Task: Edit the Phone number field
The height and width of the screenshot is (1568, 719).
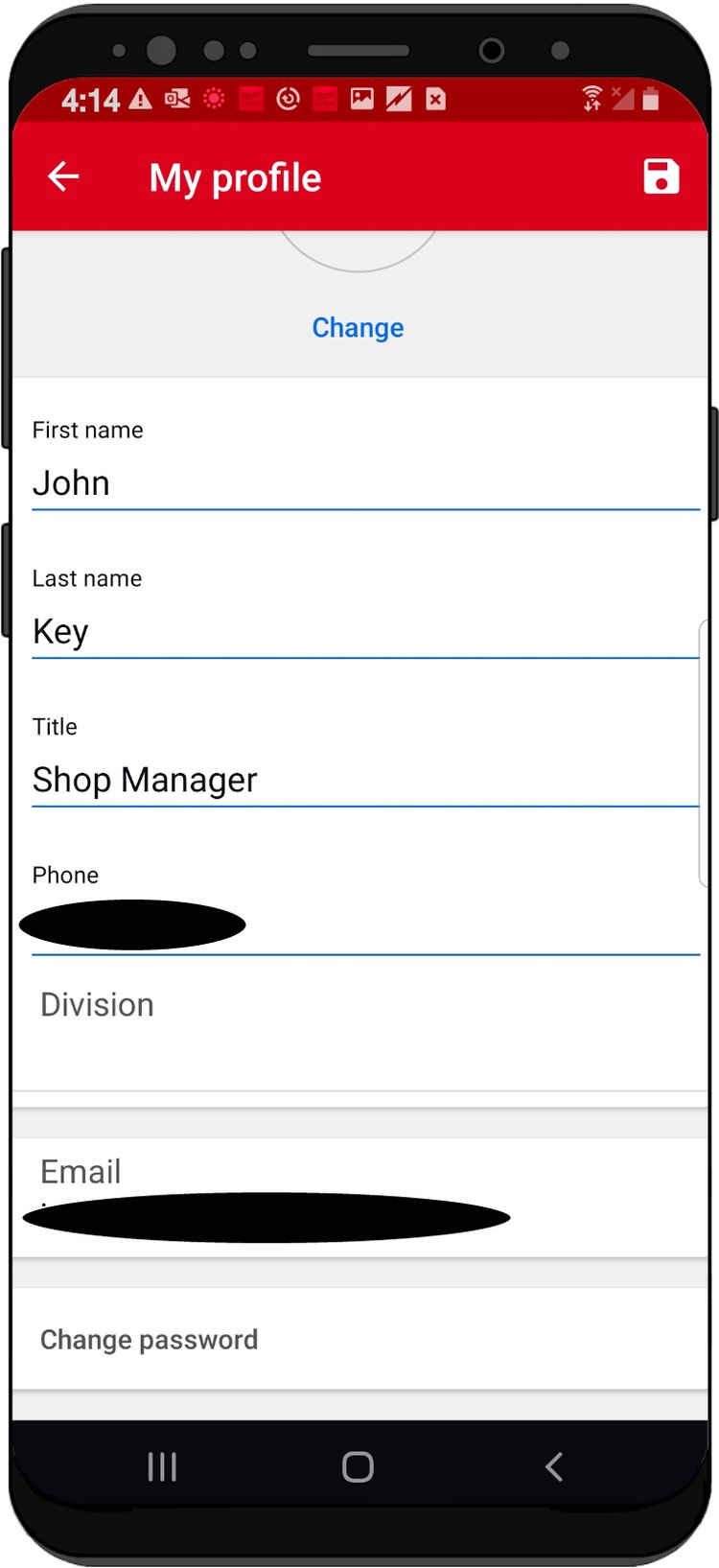Action: [364, 926]
